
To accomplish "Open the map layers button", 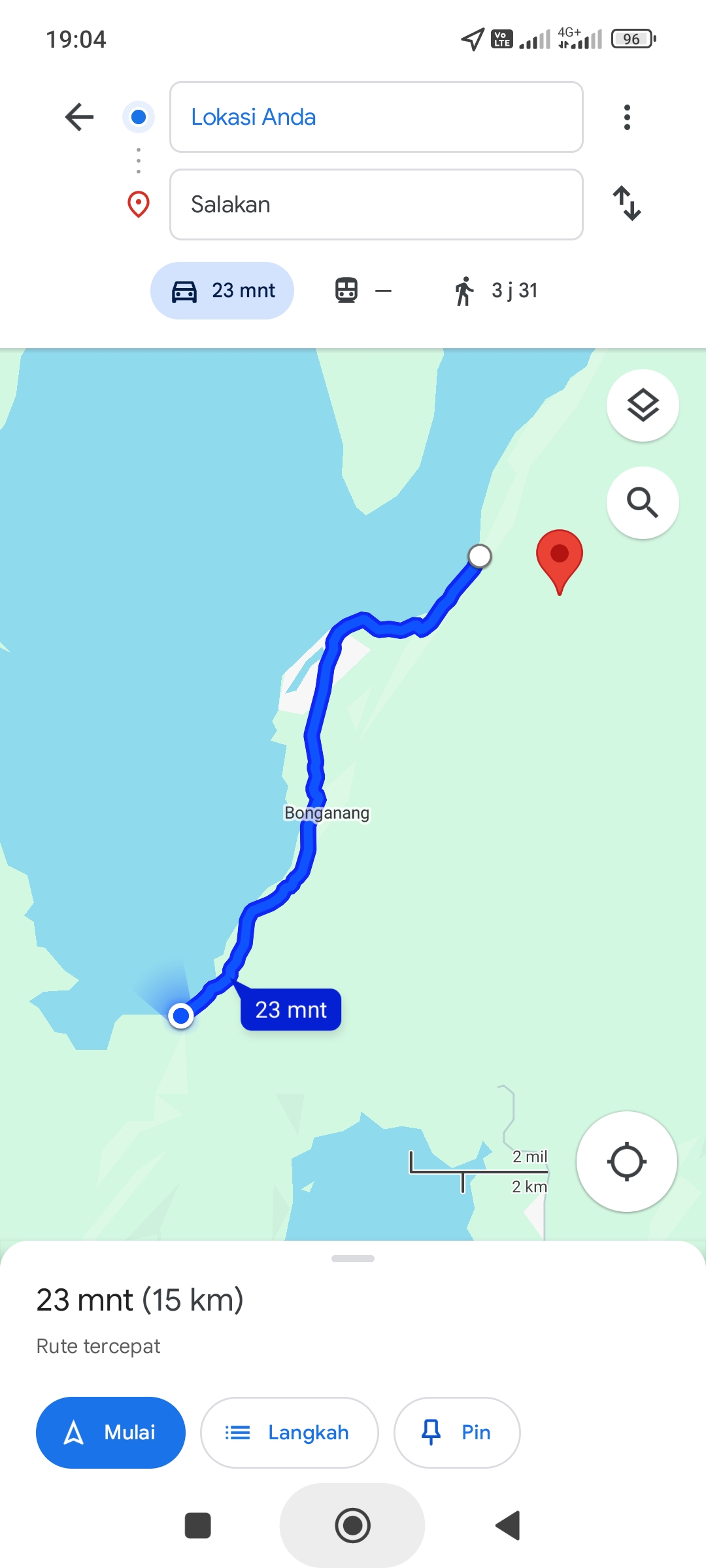I will click(x=643, y=406).
